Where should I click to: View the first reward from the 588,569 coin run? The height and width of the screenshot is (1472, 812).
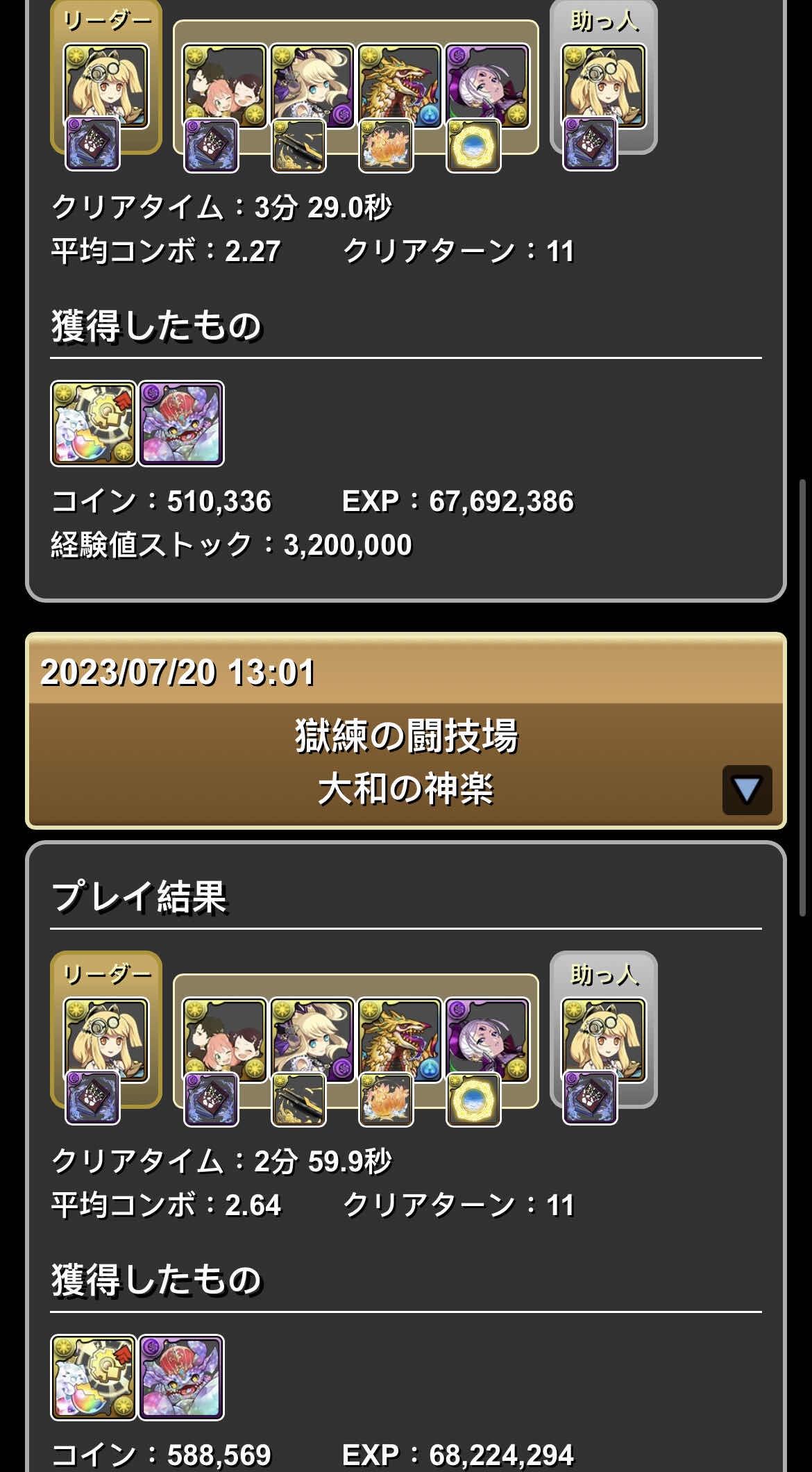click(94, 1377)
